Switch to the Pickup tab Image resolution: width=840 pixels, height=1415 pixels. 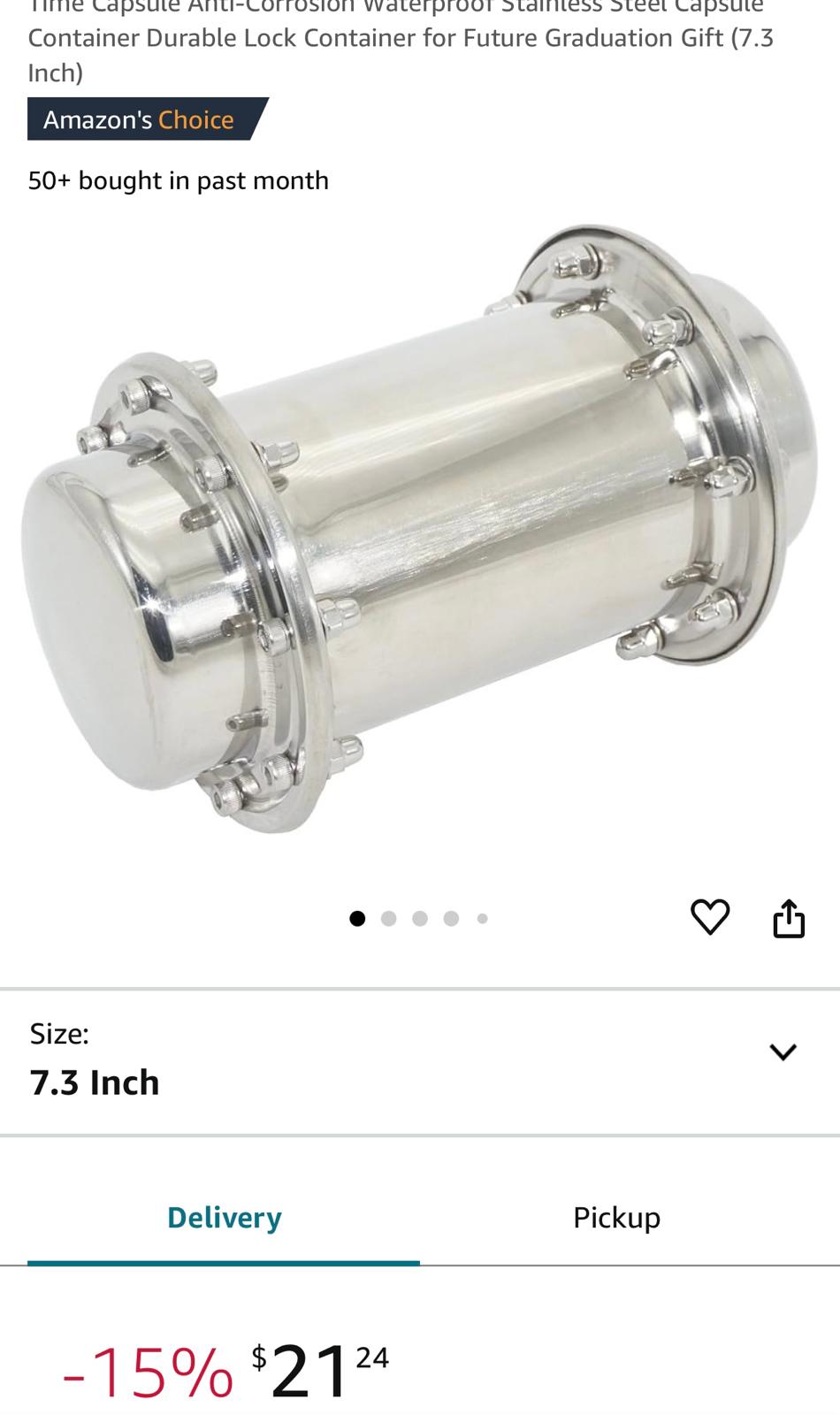tap(616, 1218)
